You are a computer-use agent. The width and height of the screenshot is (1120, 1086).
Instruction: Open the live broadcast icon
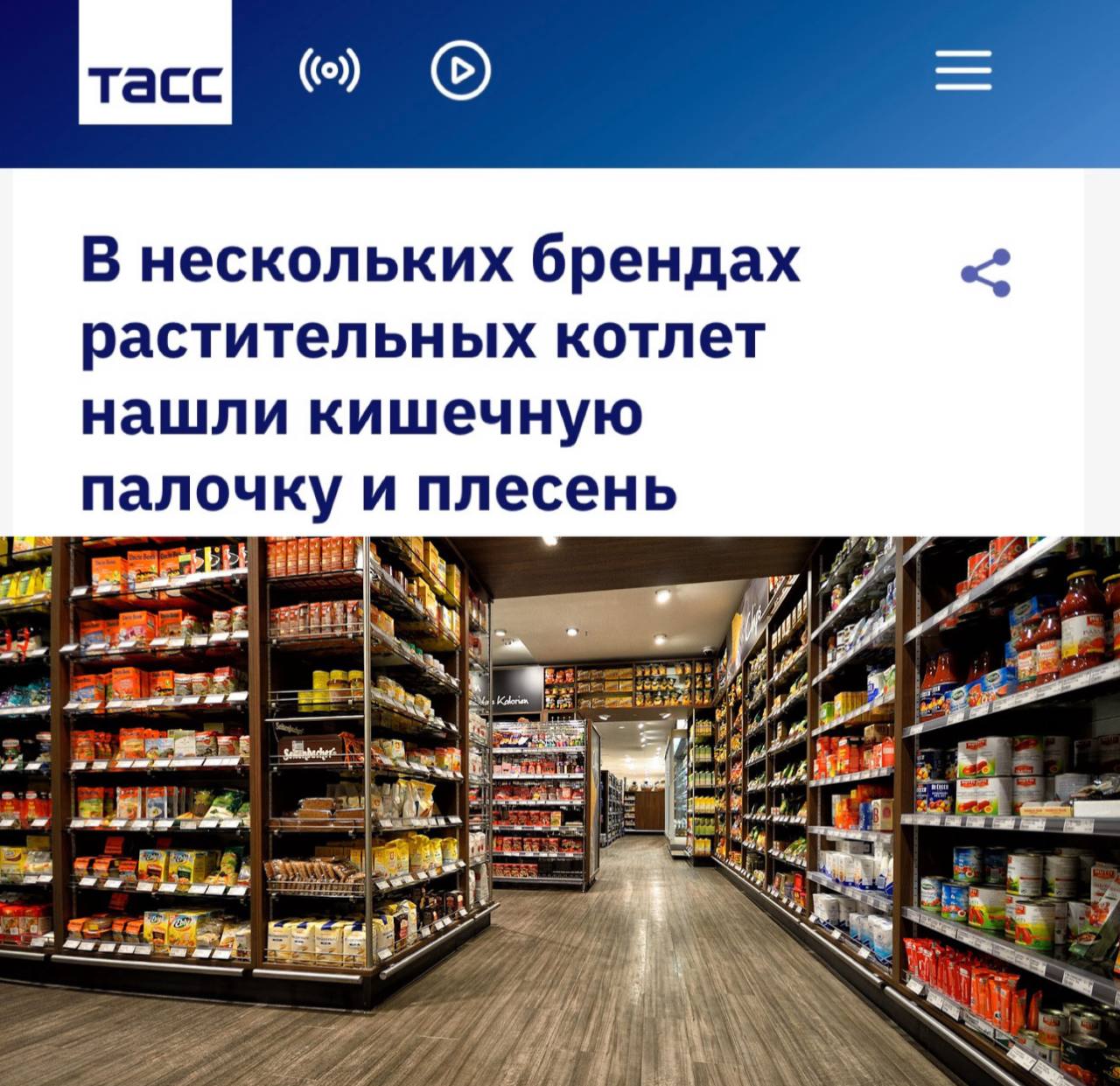pos(329,71)
